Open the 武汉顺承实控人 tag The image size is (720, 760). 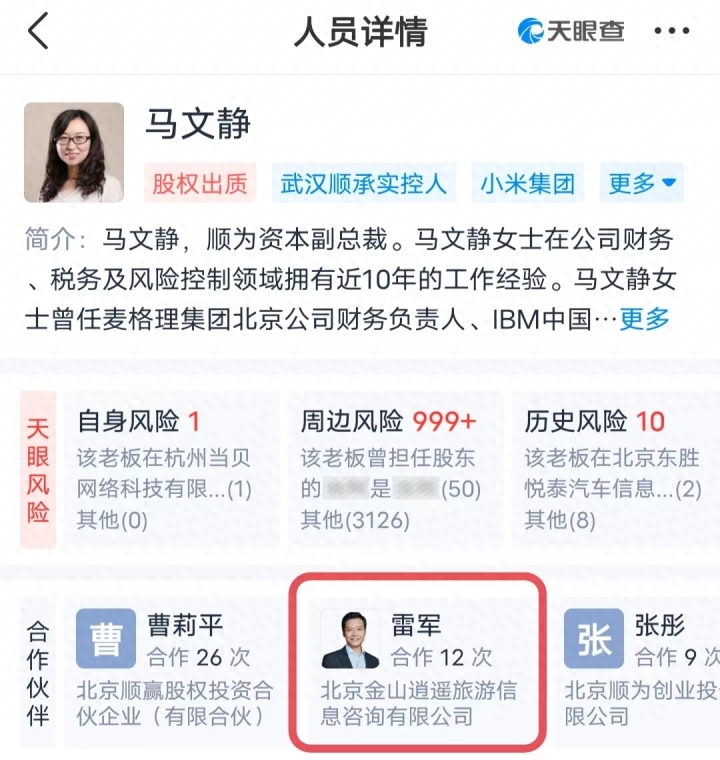point(363,184)
